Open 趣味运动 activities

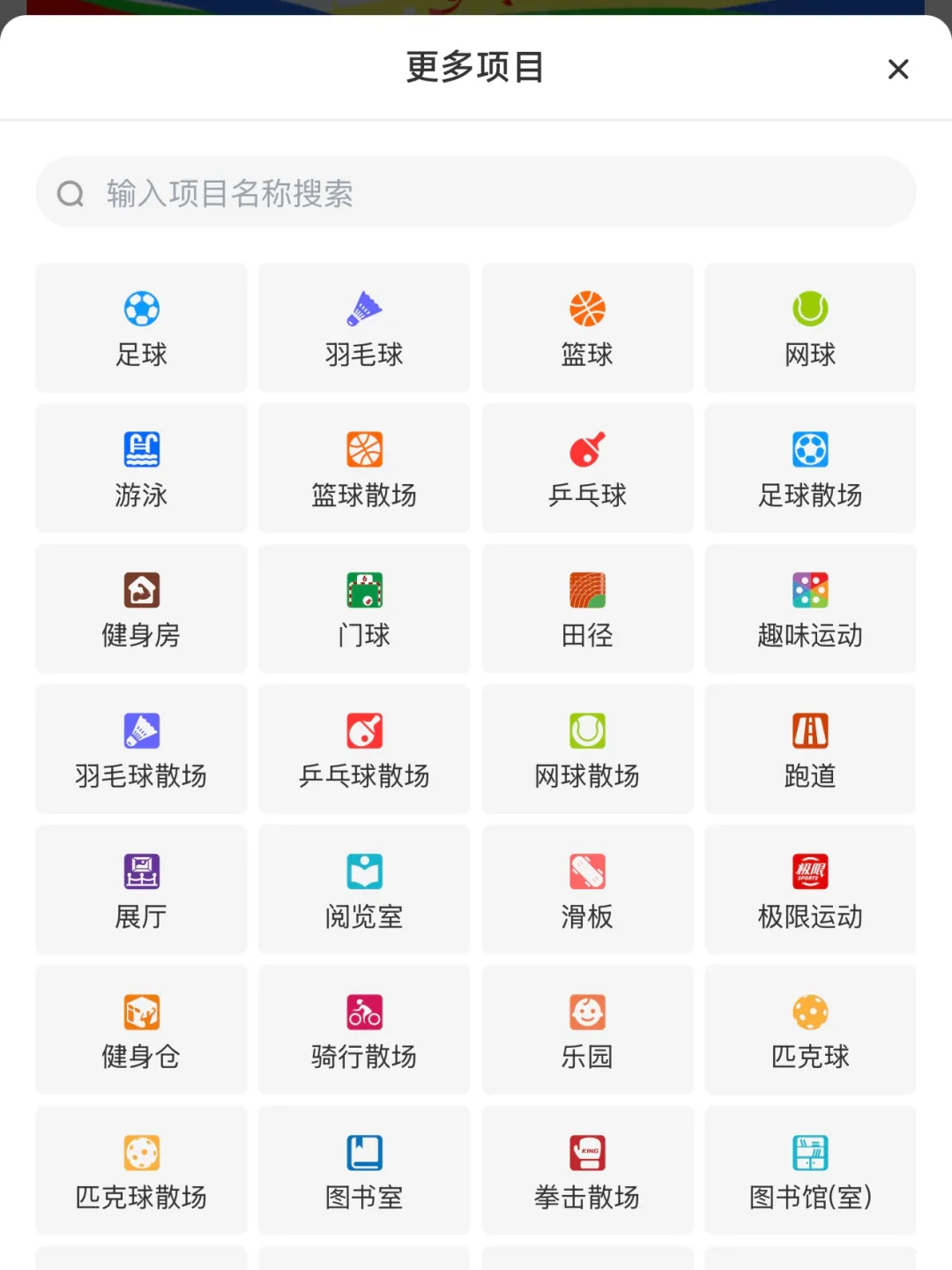(x=810, y=609)
